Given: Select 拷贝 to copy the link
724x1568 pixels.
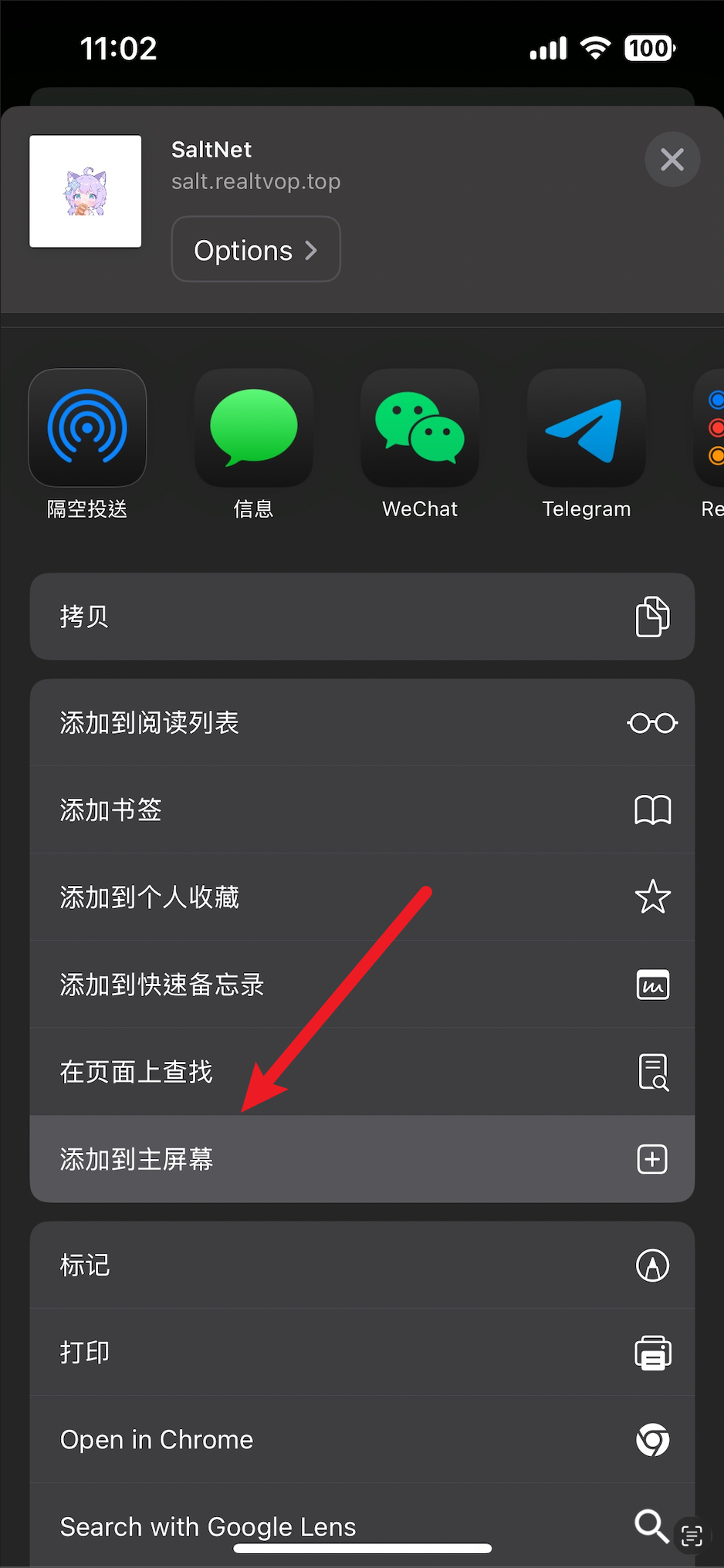Looking at the screenshot, I should (362, 617).
